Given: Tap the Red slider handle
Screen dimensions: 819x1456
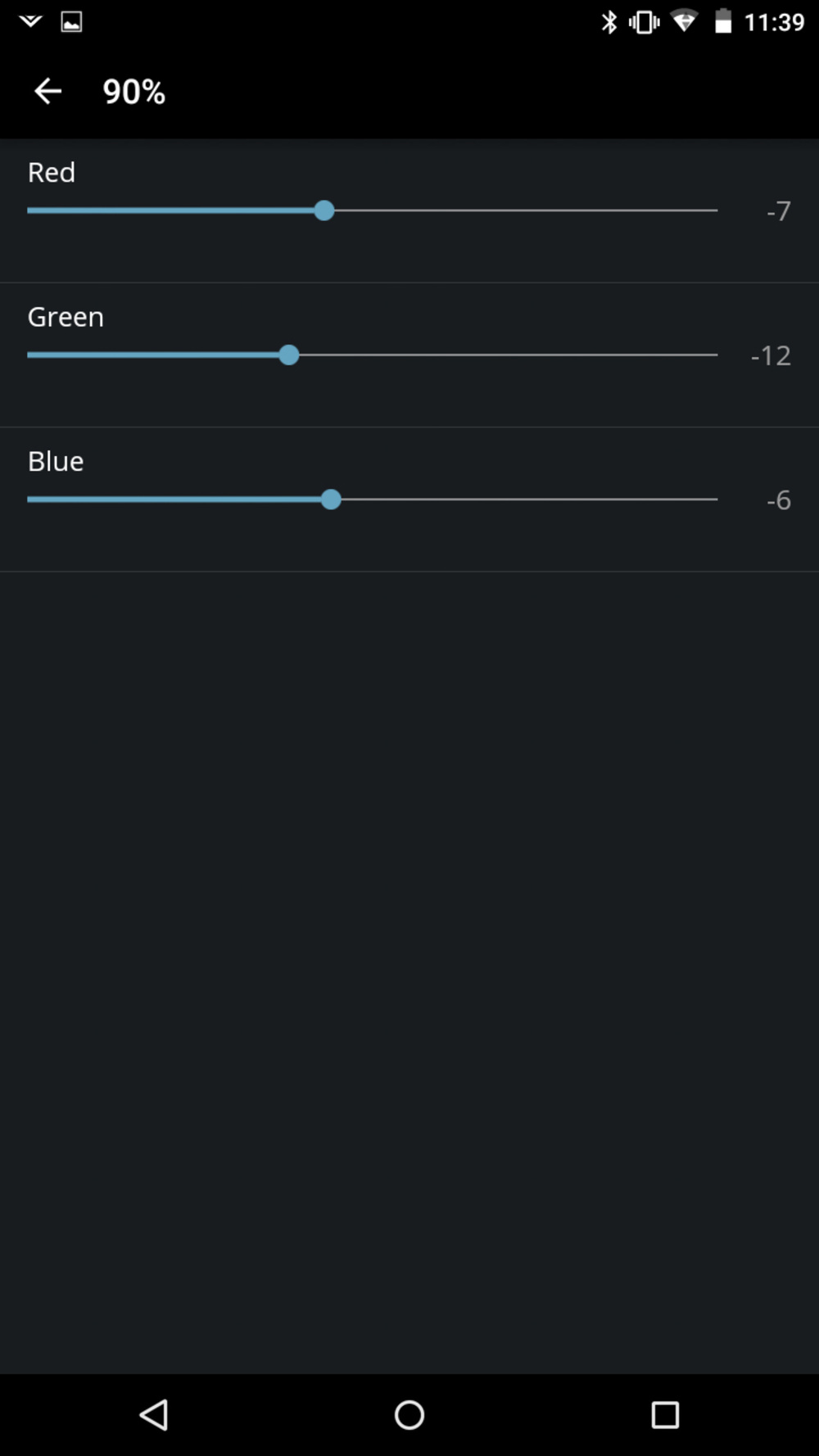Looking at the screenshot, I should [x=324, y=210].
